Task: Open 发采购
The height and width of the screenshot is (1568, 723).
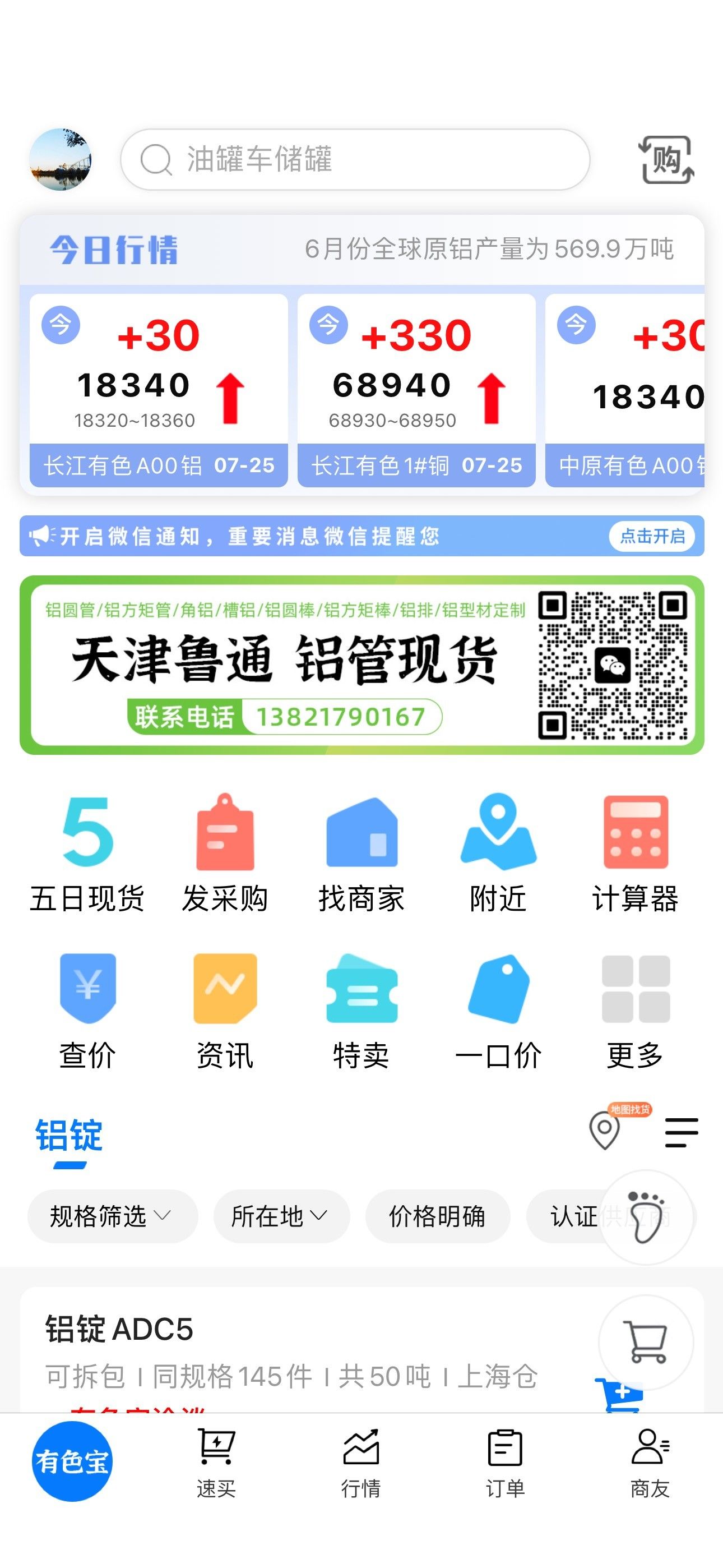Action: coord(225,853)
